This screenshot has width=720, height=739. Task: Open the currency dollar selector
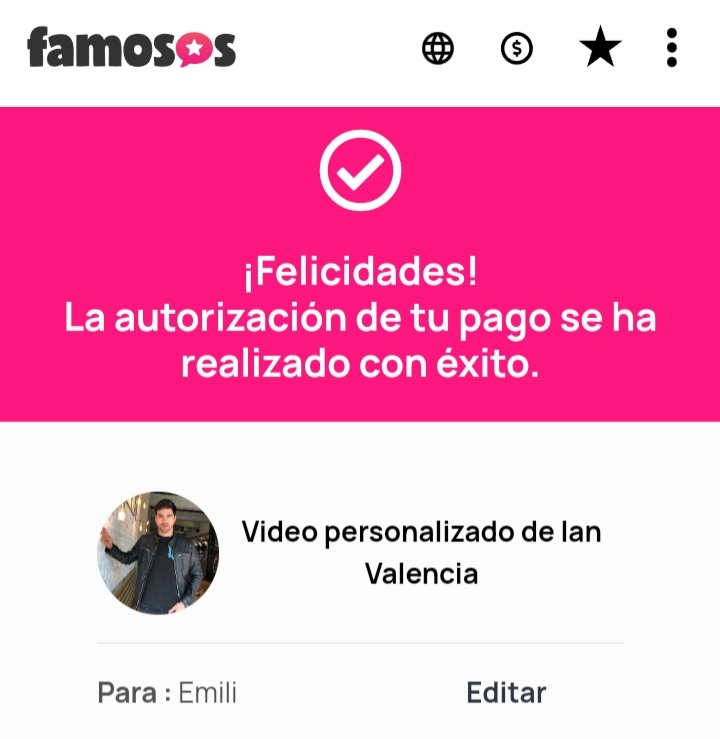pos(517,48)
